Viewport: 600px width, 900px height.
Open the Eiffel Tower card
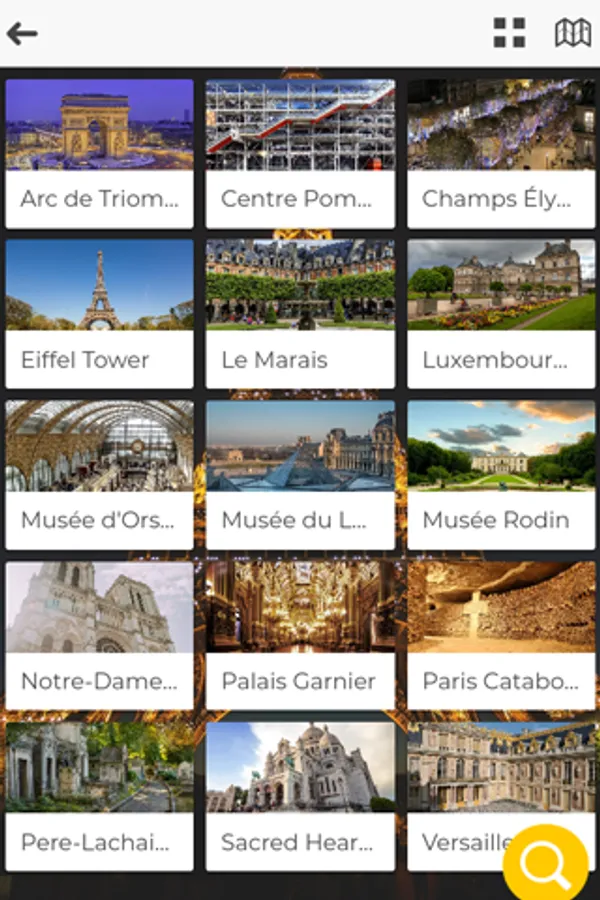tap(99, 314)
